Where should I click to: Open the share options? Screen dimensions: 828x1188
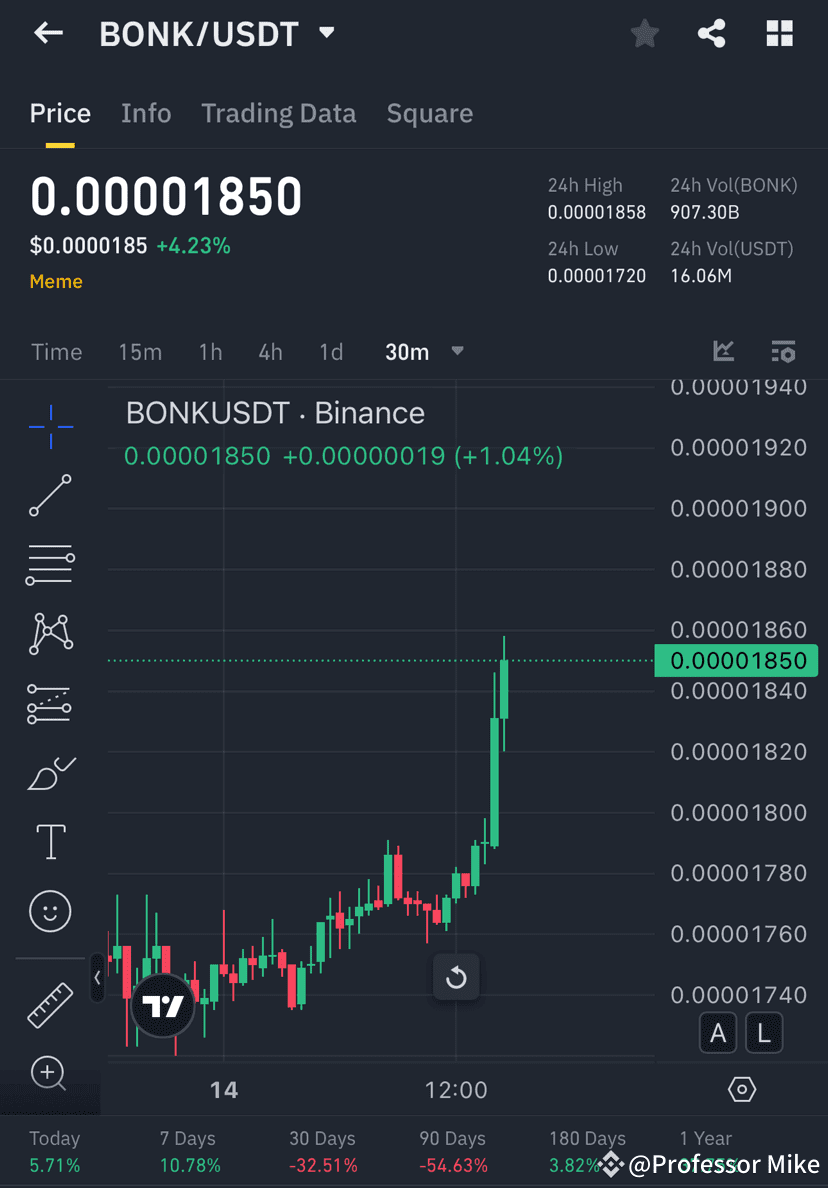pos(712,33)
